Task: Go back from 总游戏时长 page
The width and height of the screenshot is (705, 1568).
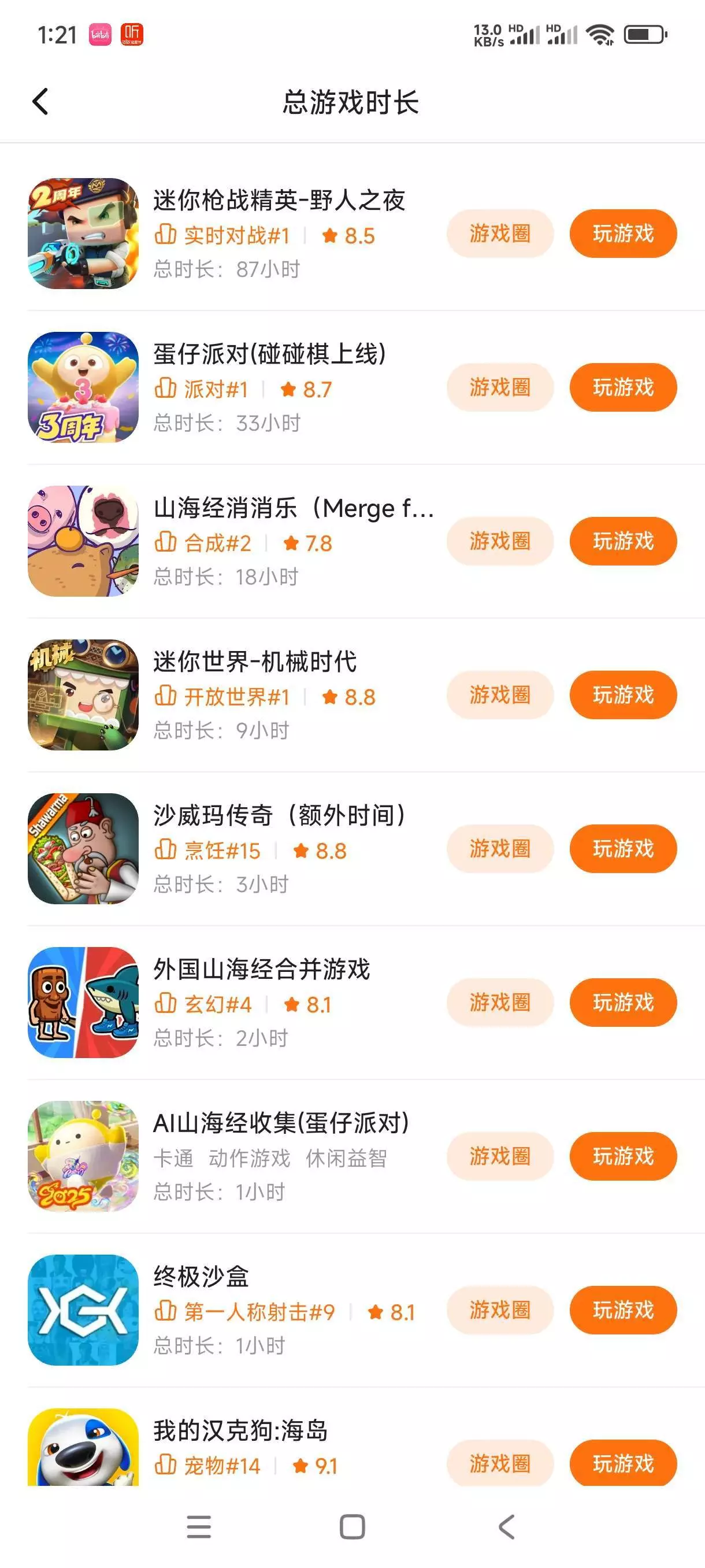Action: pos(40,102)
